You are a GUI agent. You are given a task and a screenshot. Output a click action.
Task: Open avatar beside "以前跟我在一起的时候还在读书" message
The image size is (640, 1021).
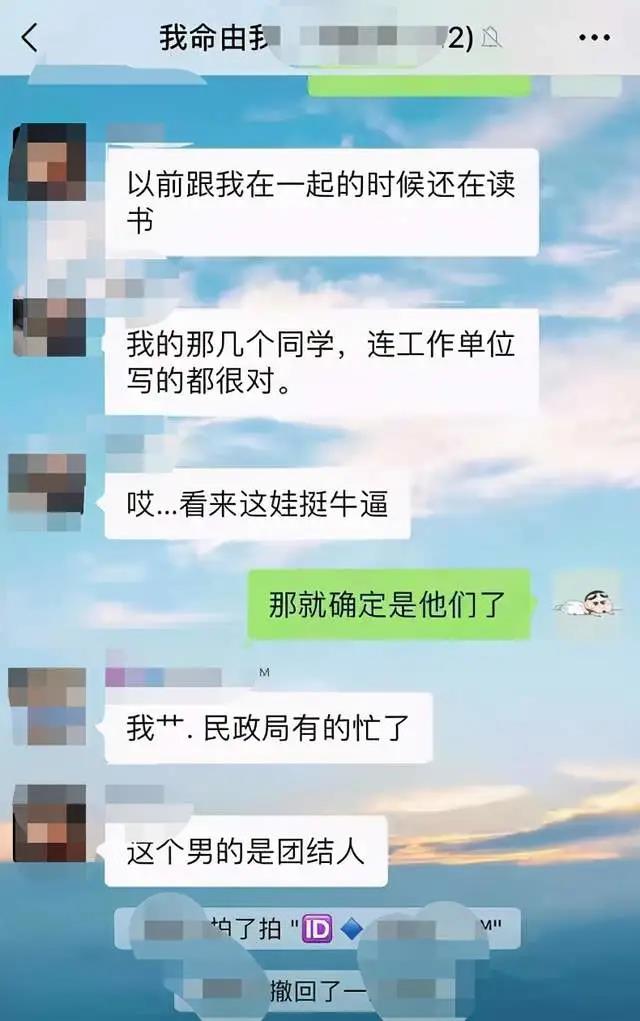coord(47,162)
